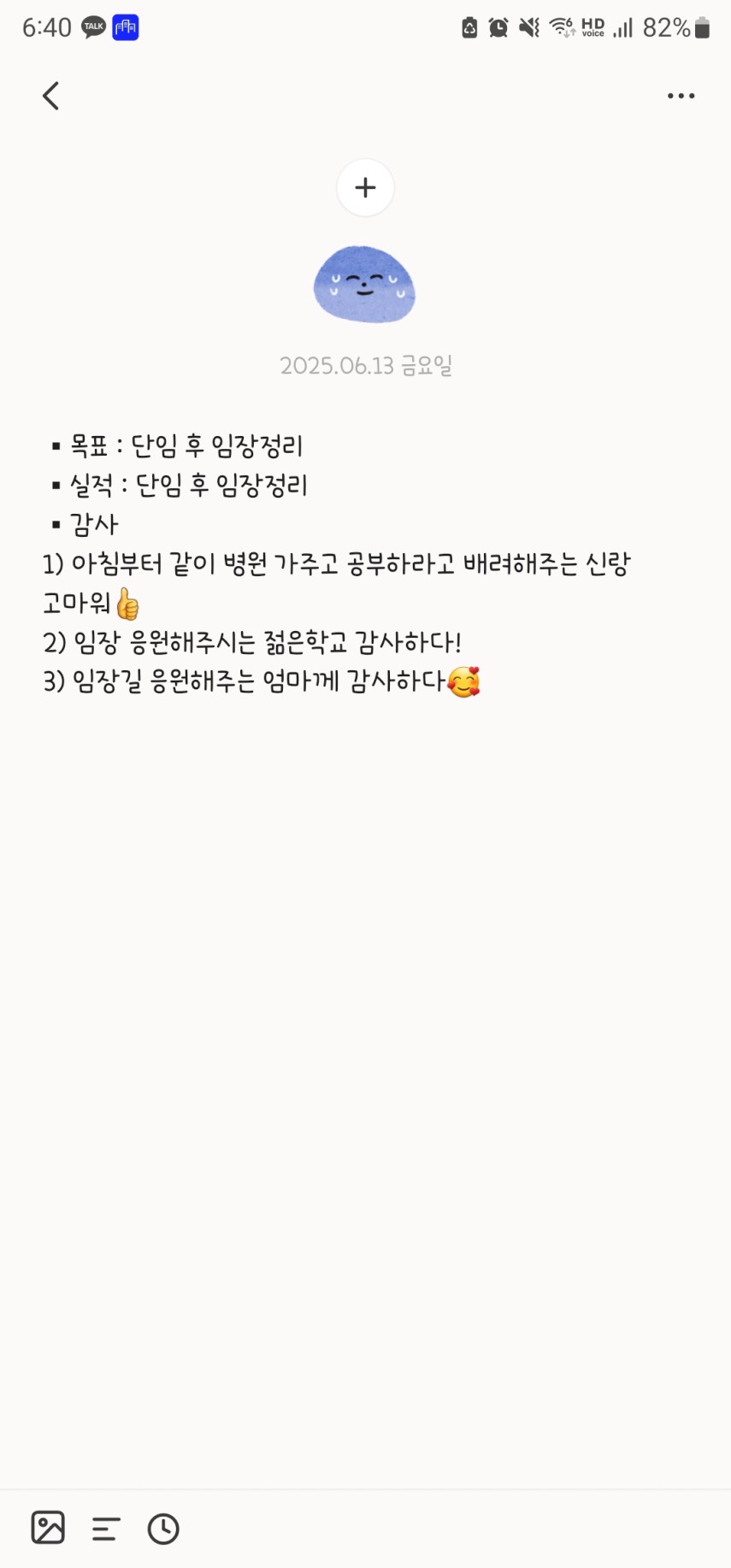Tap the plus button above the mood face
This screenshot has height=1568, width=731.
365,187
